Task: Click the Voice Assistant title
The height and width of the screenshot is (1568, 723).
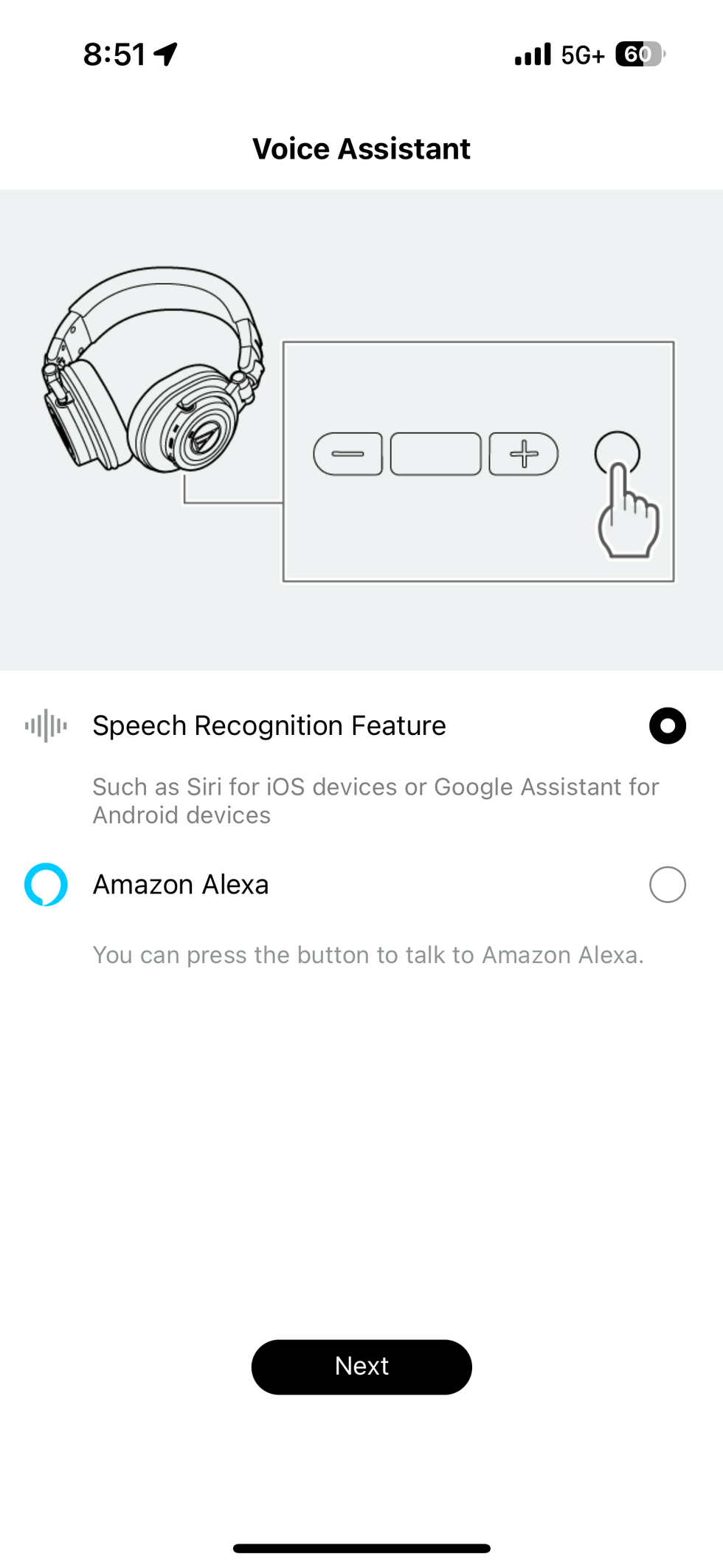Action: click(x=361, y=148)
